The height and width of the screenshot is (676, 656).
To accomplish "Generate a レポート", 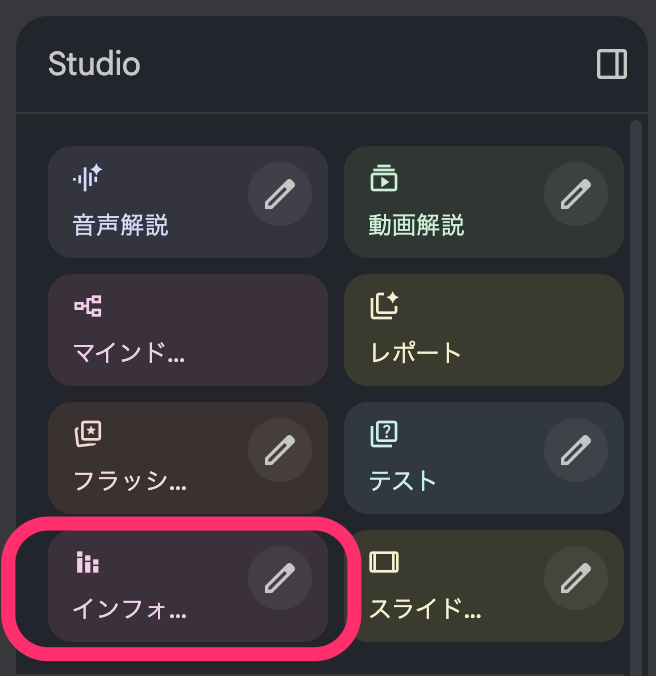I will 483,330.
